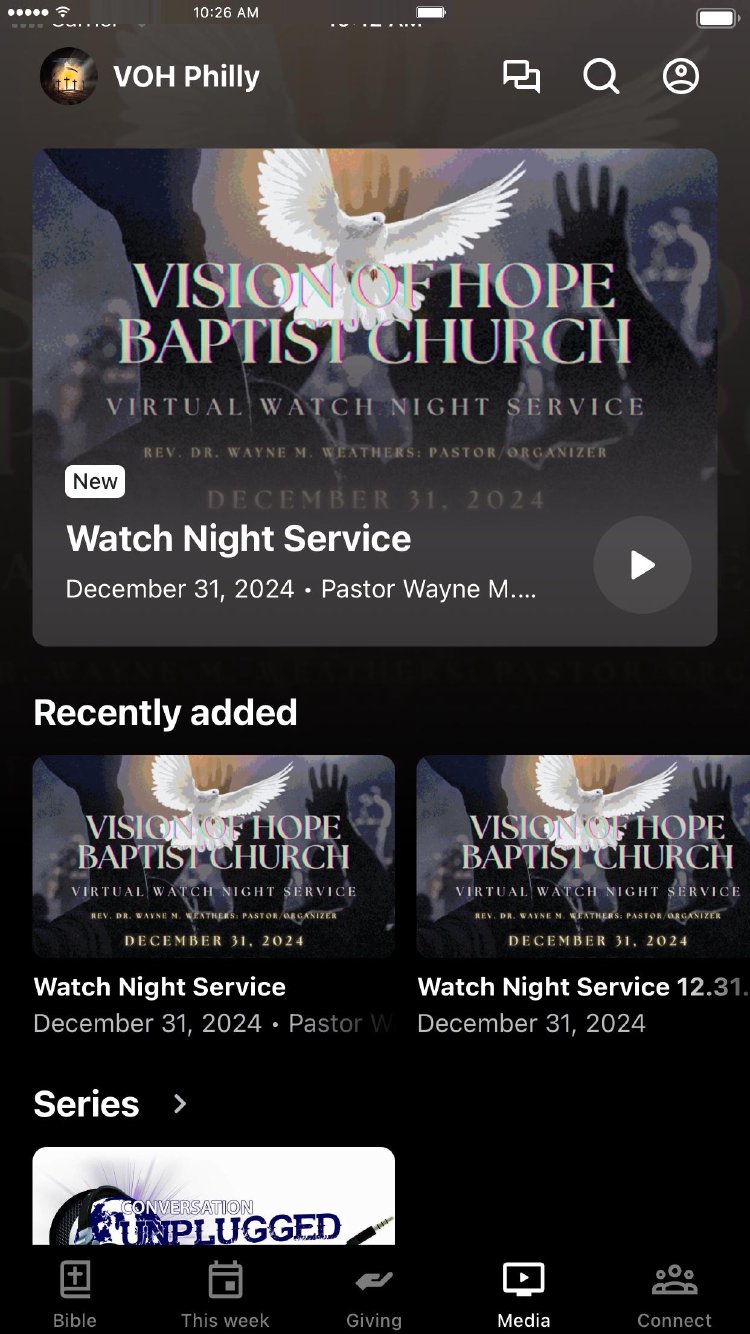Switch to the Bible tab

(x=75, y=1294)
